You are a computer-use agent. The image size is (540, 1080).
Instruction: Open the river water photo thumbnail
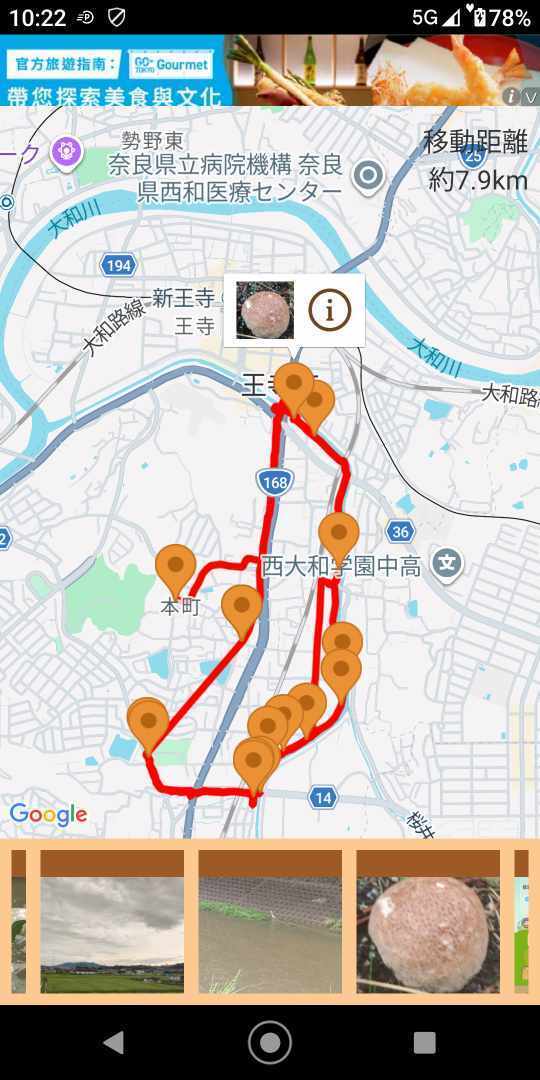click(270, 922)
